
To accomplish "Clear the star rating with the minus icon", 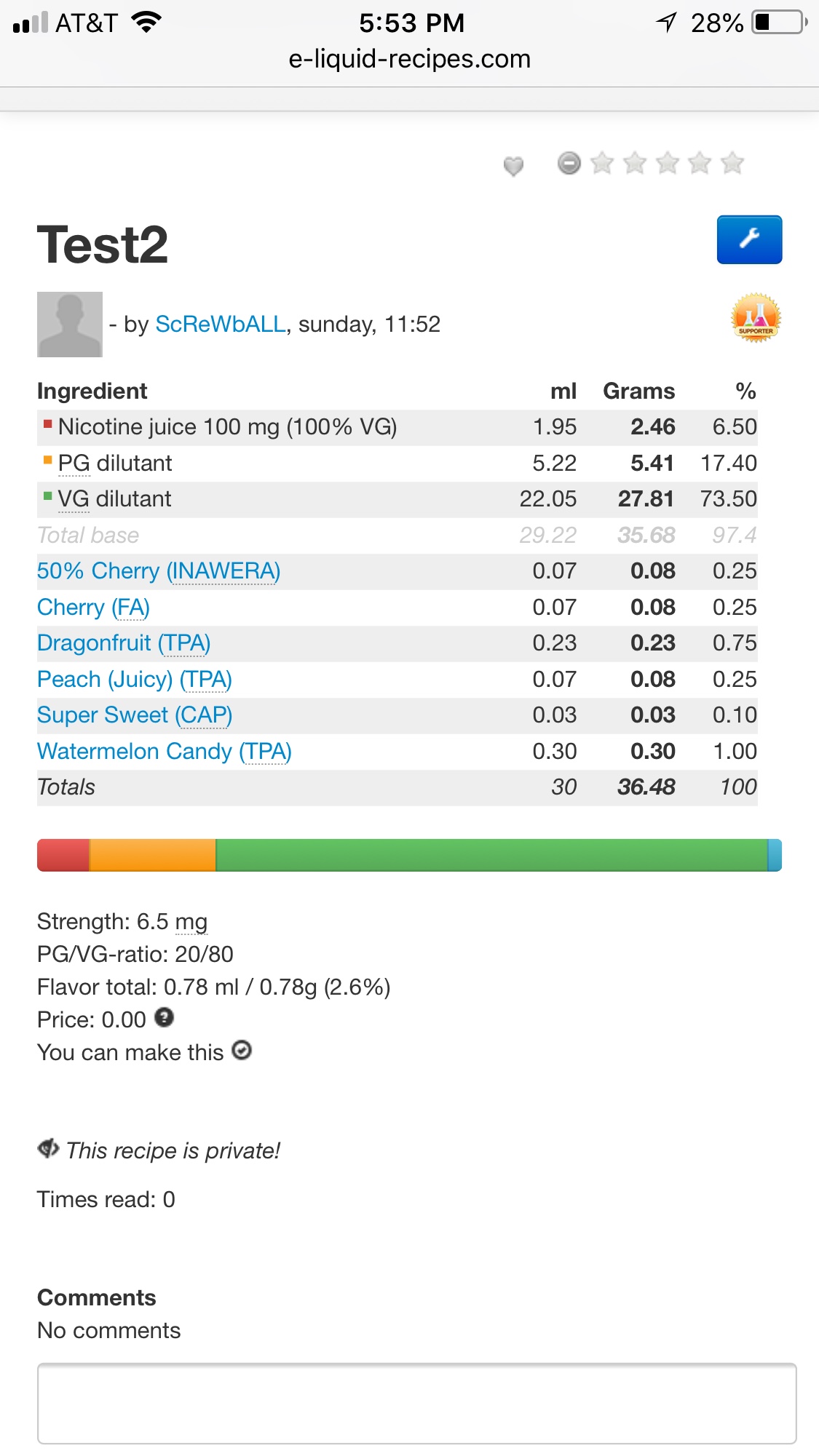I will coord(569,163).
